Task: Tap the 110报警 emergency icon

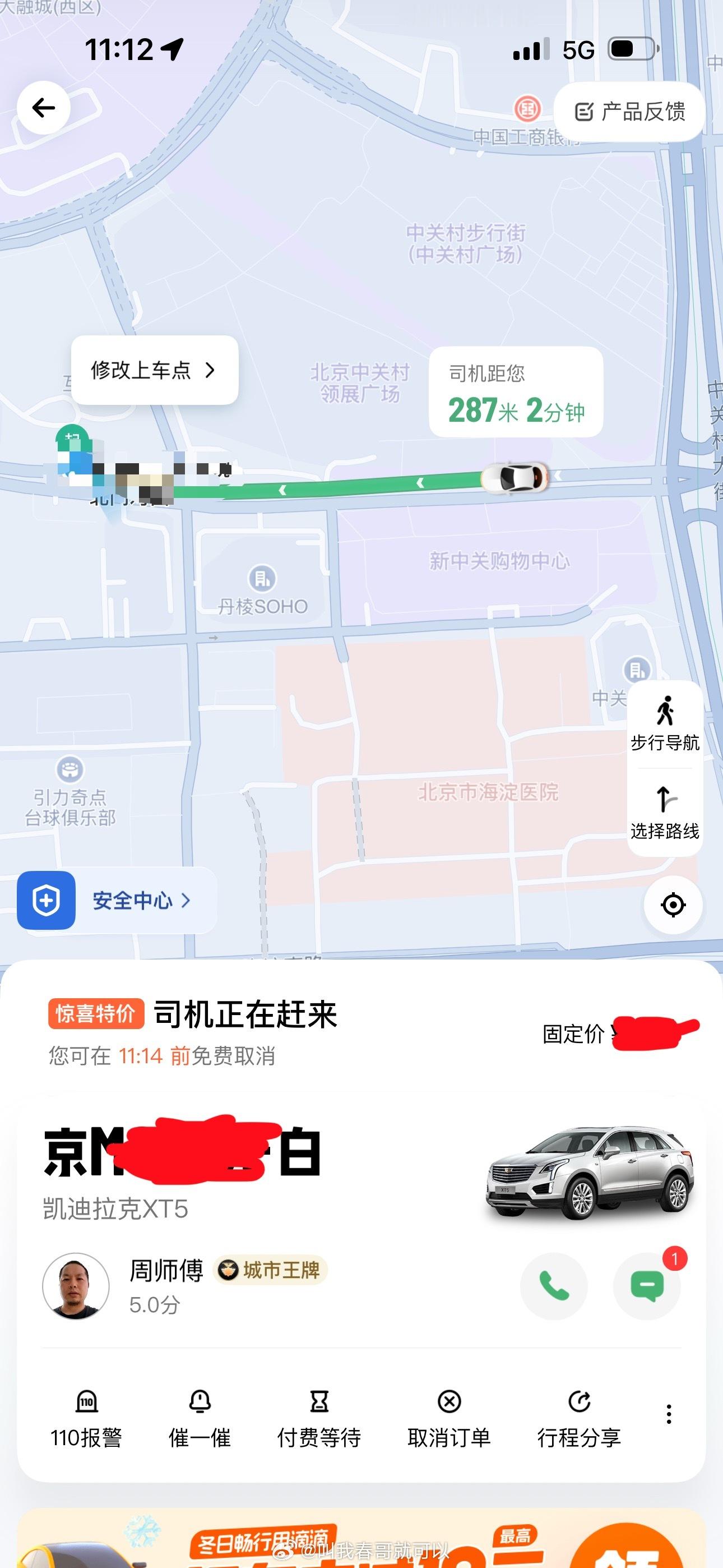Action: click(86, 1403)
